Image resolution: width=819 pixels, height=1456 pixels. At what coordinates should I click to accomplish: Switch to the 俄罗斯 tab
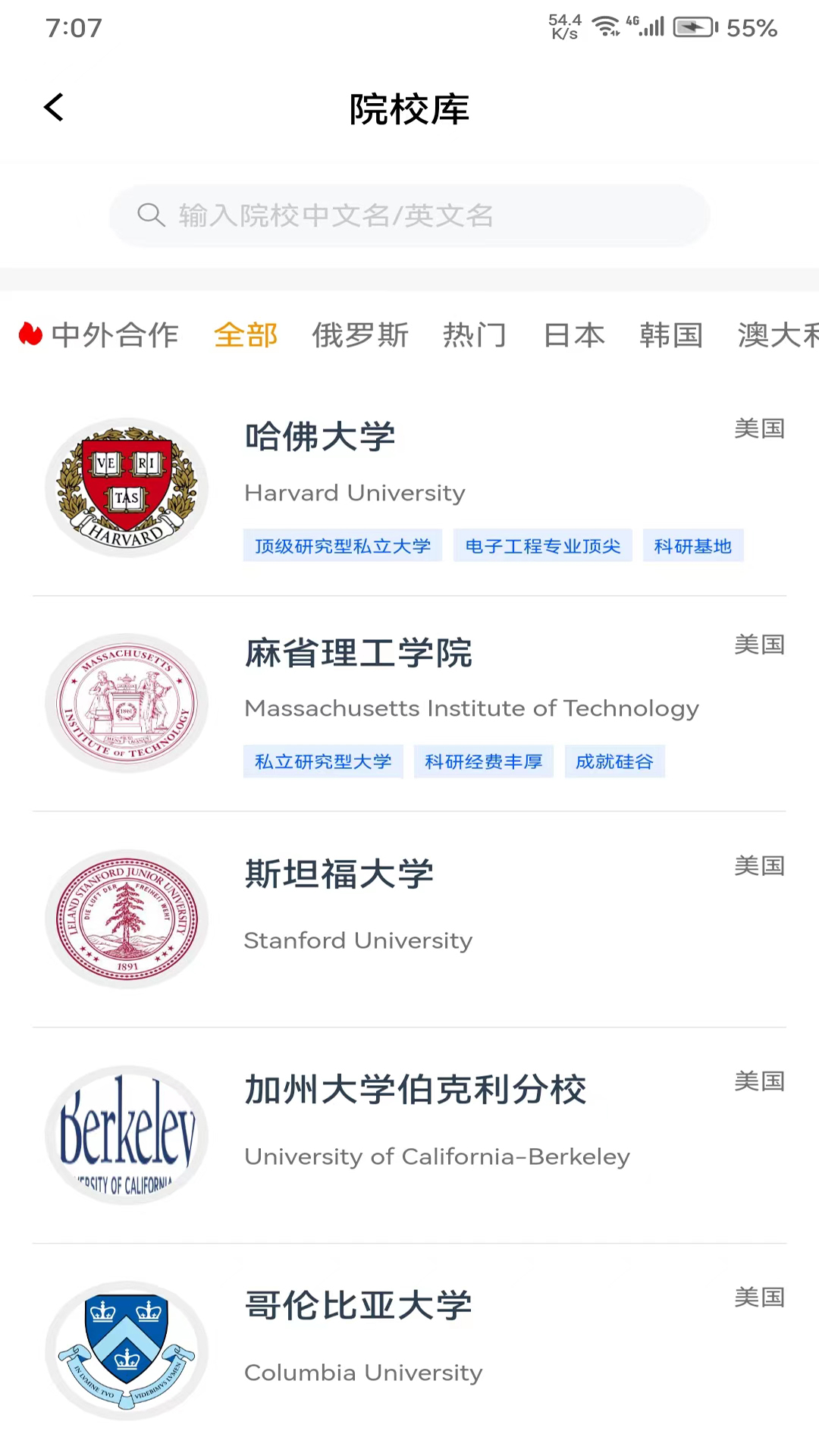pyautogui.click(x=360, y=336)
